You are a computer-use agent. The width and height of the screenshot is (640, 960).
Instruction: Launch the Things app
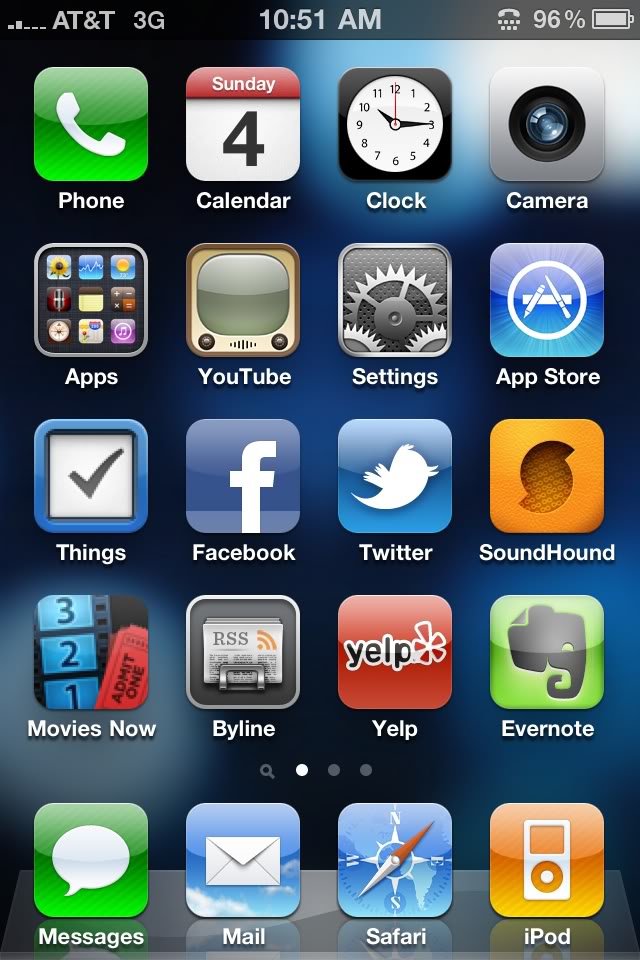tap(91, 476)
